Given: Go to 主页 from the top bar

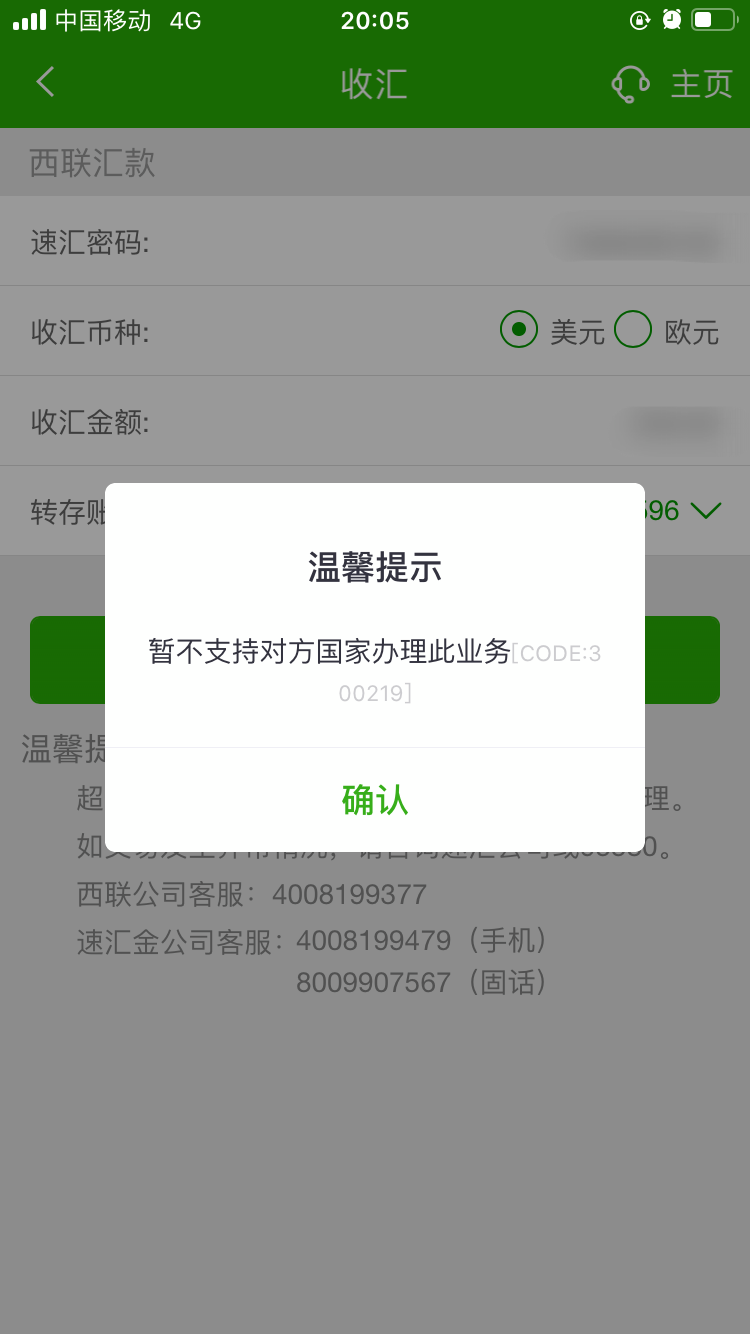Looking at the screenshot, I should pos(700,85).
